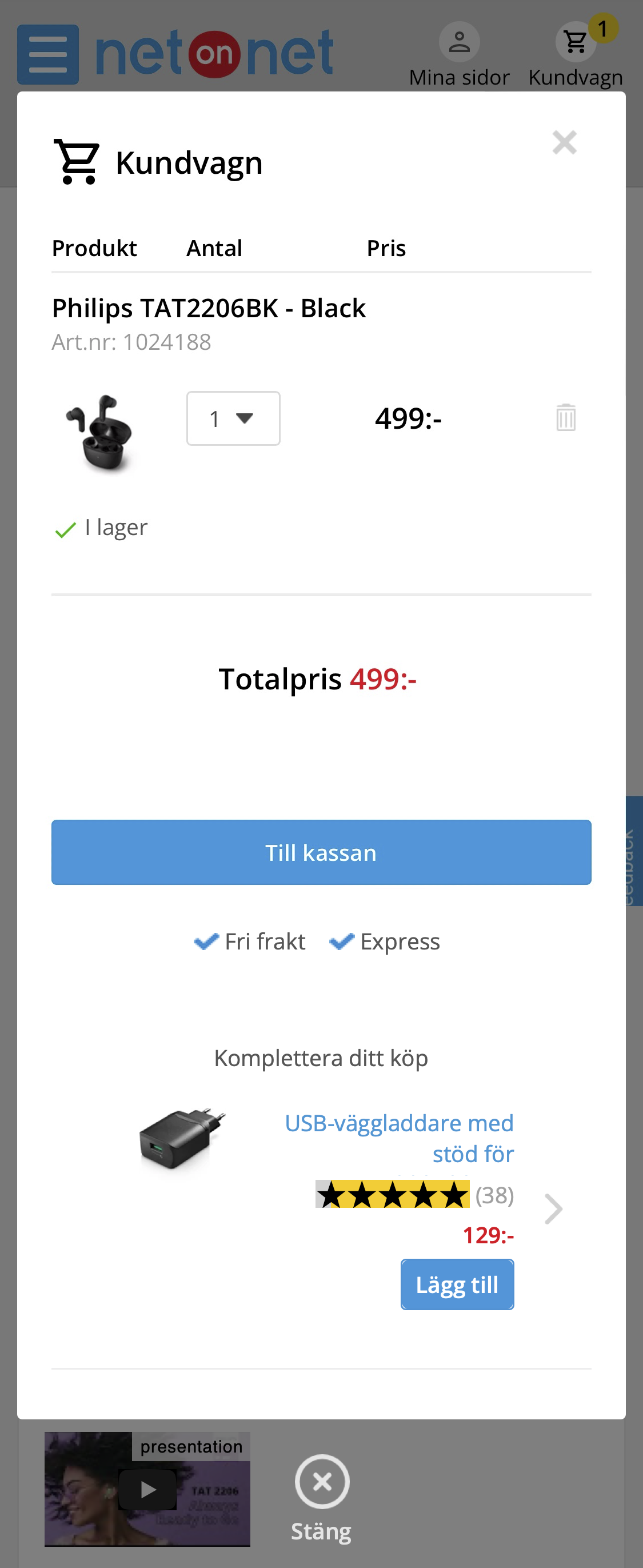Proceed to checkout with Till kassan
Screen dimensions: 643x1568
321,852
